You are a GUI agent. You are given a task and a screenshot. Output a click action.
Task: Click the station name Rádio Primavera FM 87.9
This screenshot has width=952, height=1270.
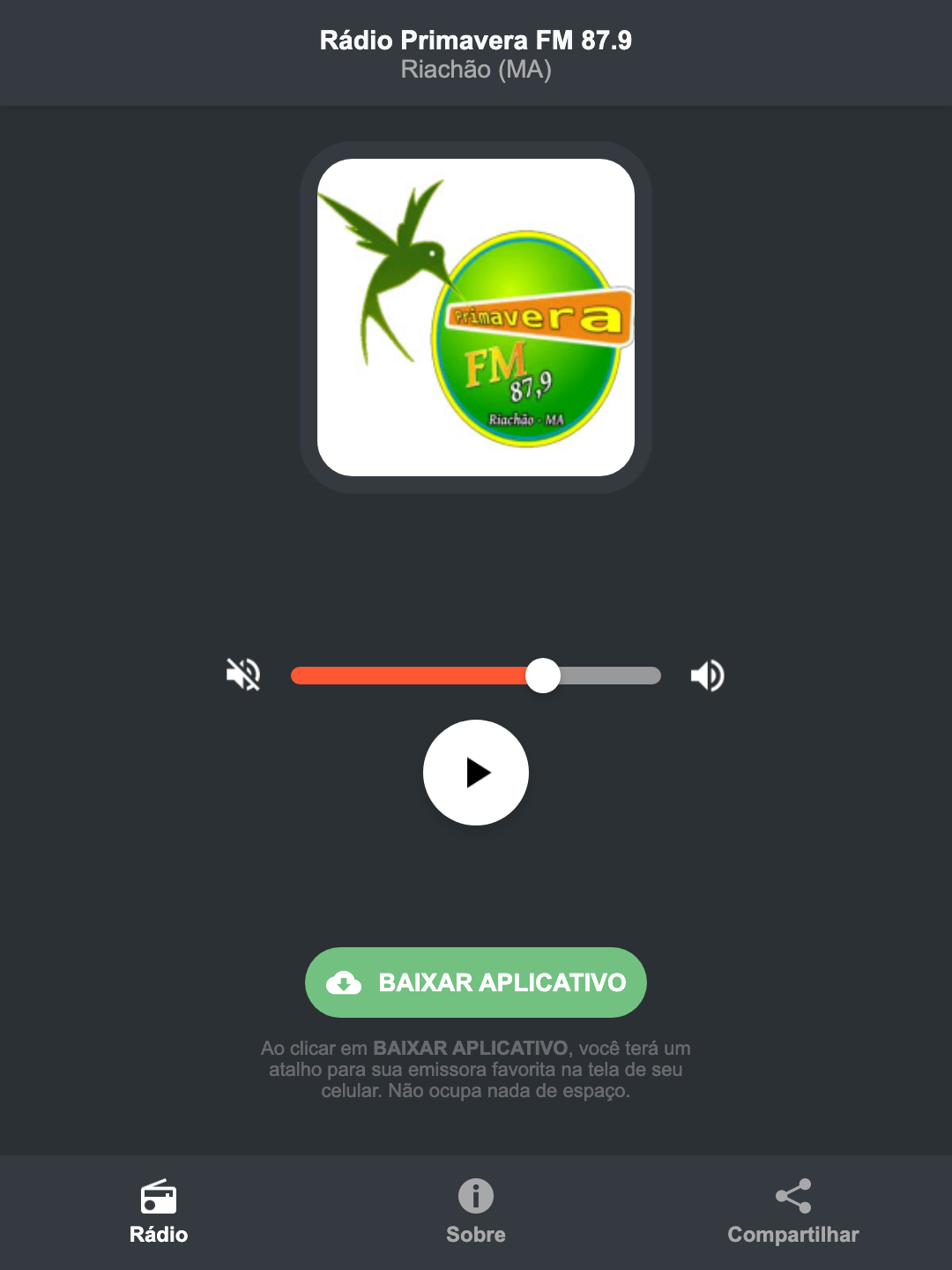[x=475, y=39]
